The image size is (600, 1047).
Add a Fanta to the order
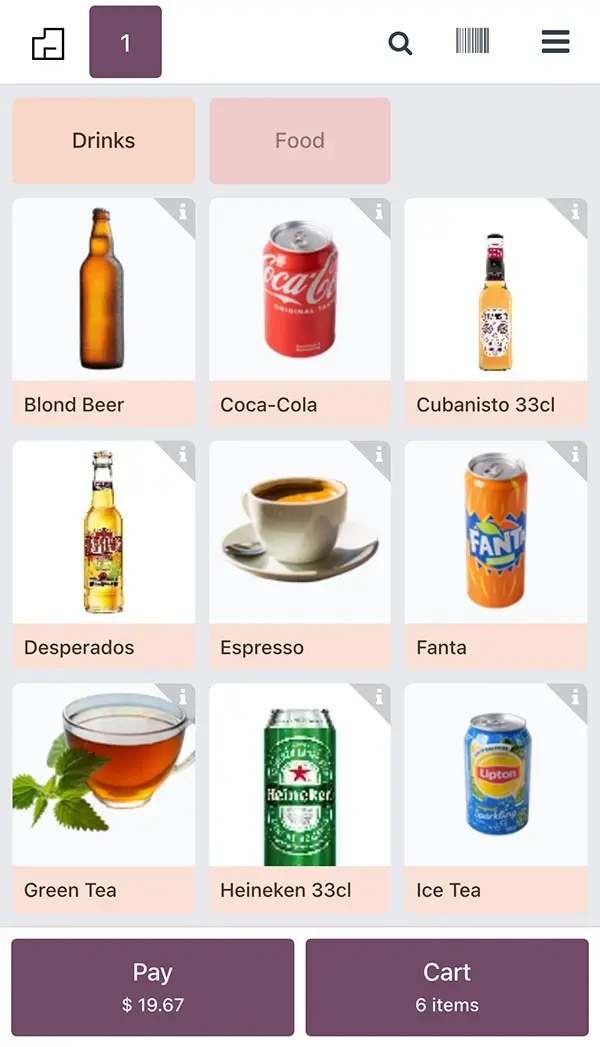(x=495, y=545)
